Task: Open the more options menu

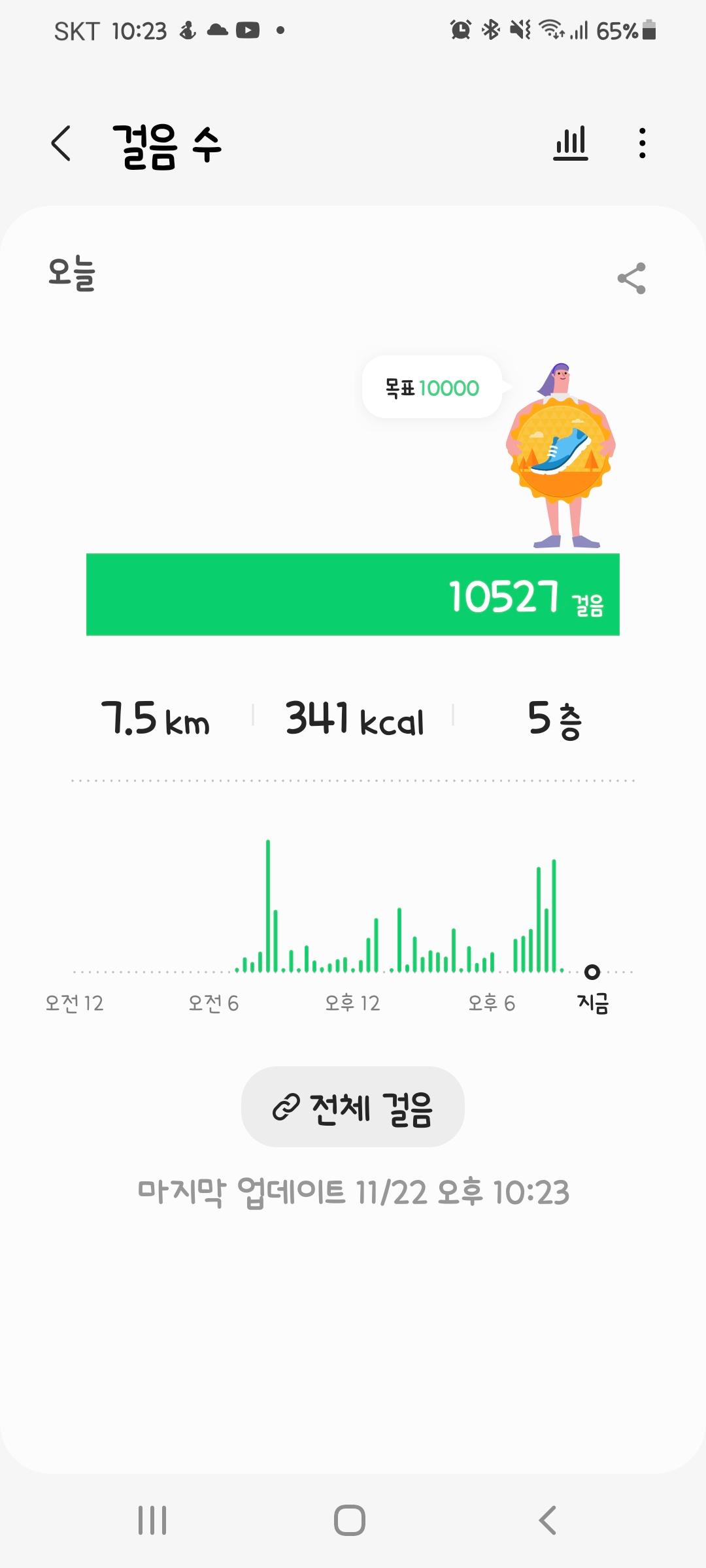Action: click(643, 143)
